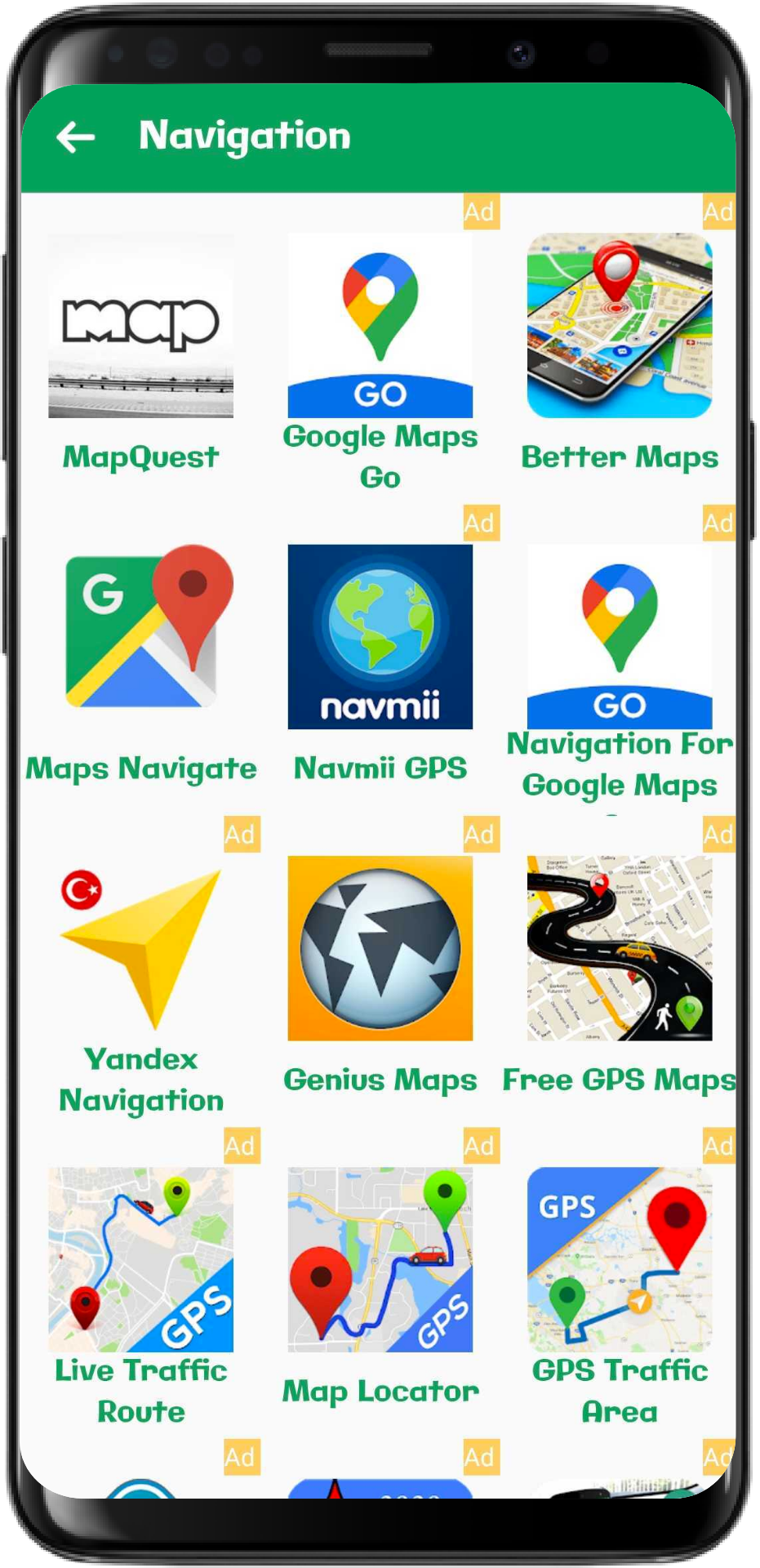
Task: Choose Maps Navigate
Action: (x=140, y=637)
